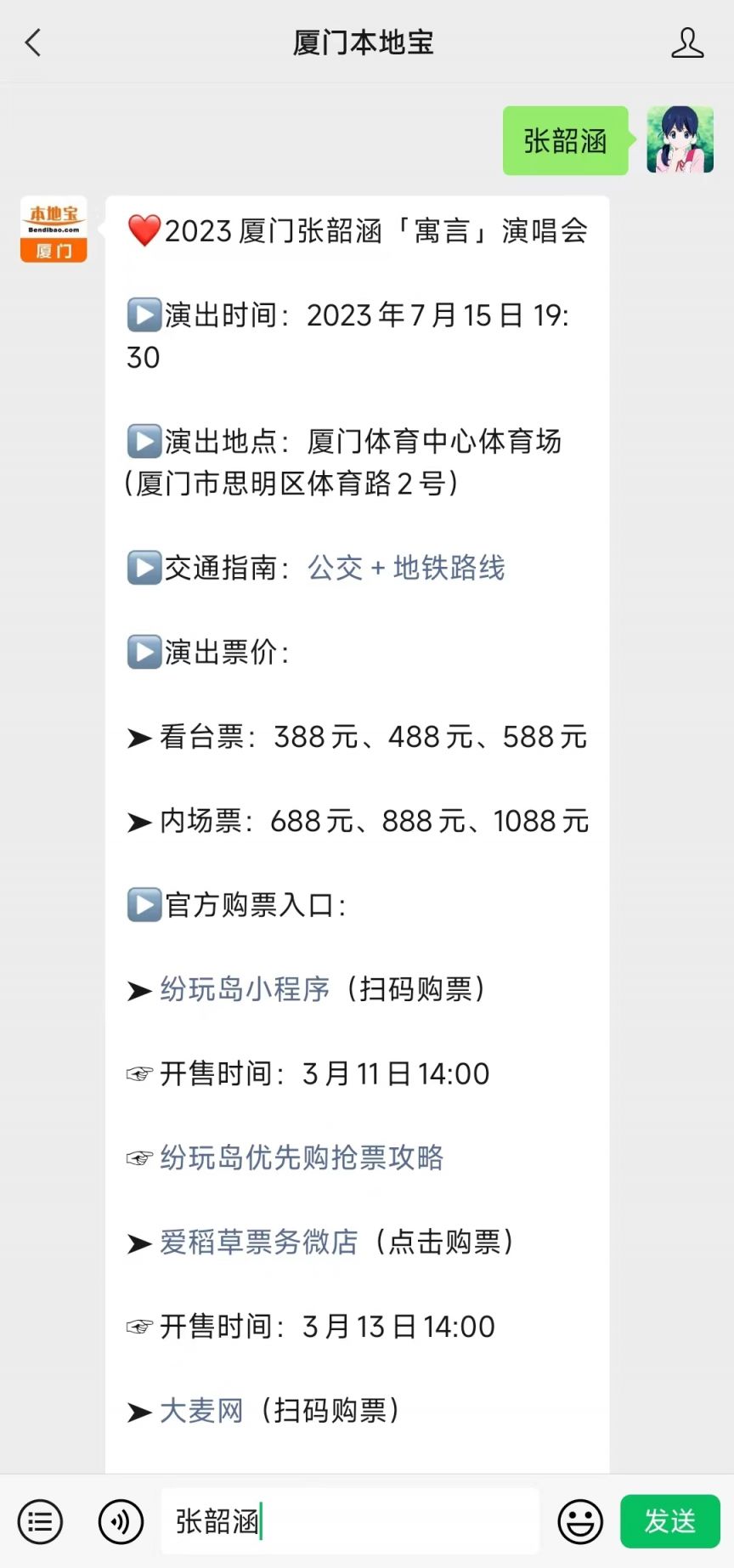Switch to voice input
This screenshot has height=1568, width=734.
point(121,1521)
